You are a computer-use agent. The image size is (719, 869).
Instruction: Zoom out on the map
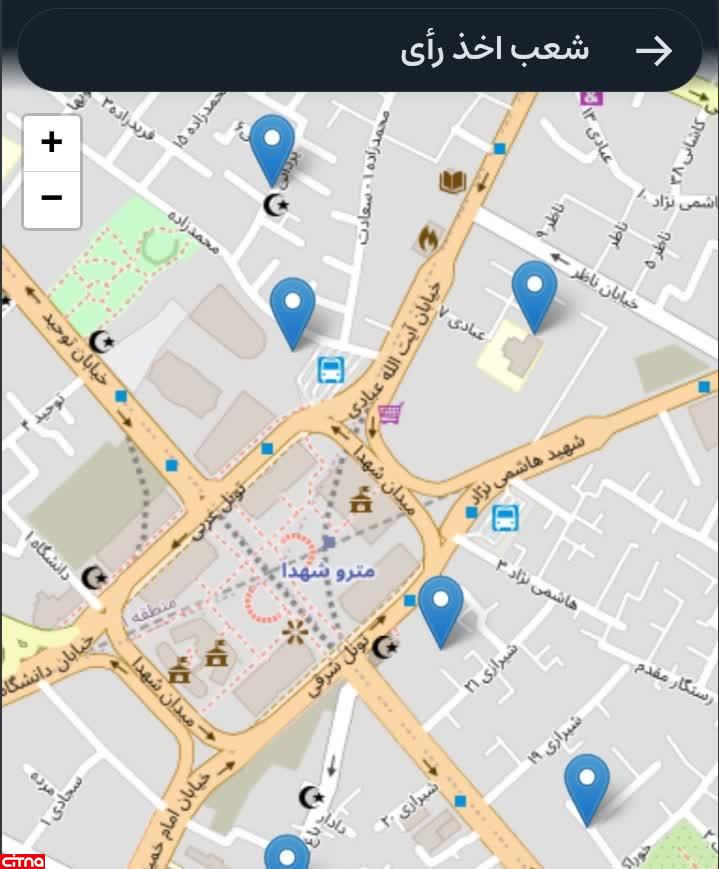point(51,198)
